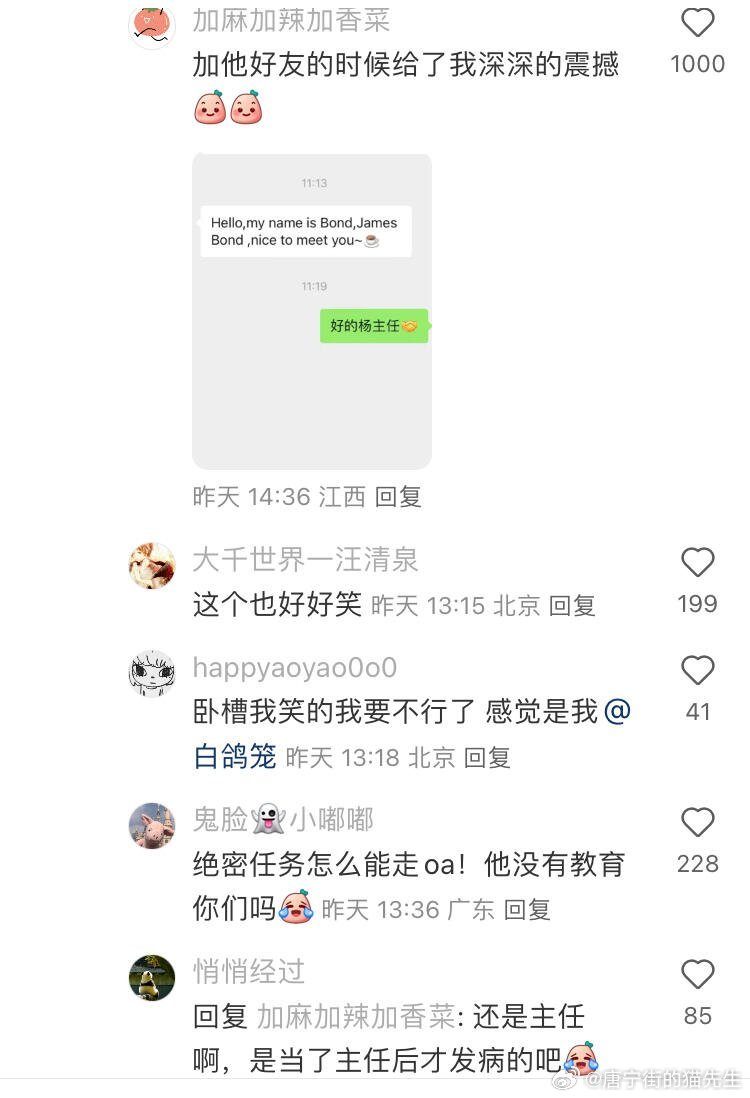750x1098 pixels.
Task: Like 大千世界一汪清泉's comment
Action: pyautogui.click(x=697, y=563)
